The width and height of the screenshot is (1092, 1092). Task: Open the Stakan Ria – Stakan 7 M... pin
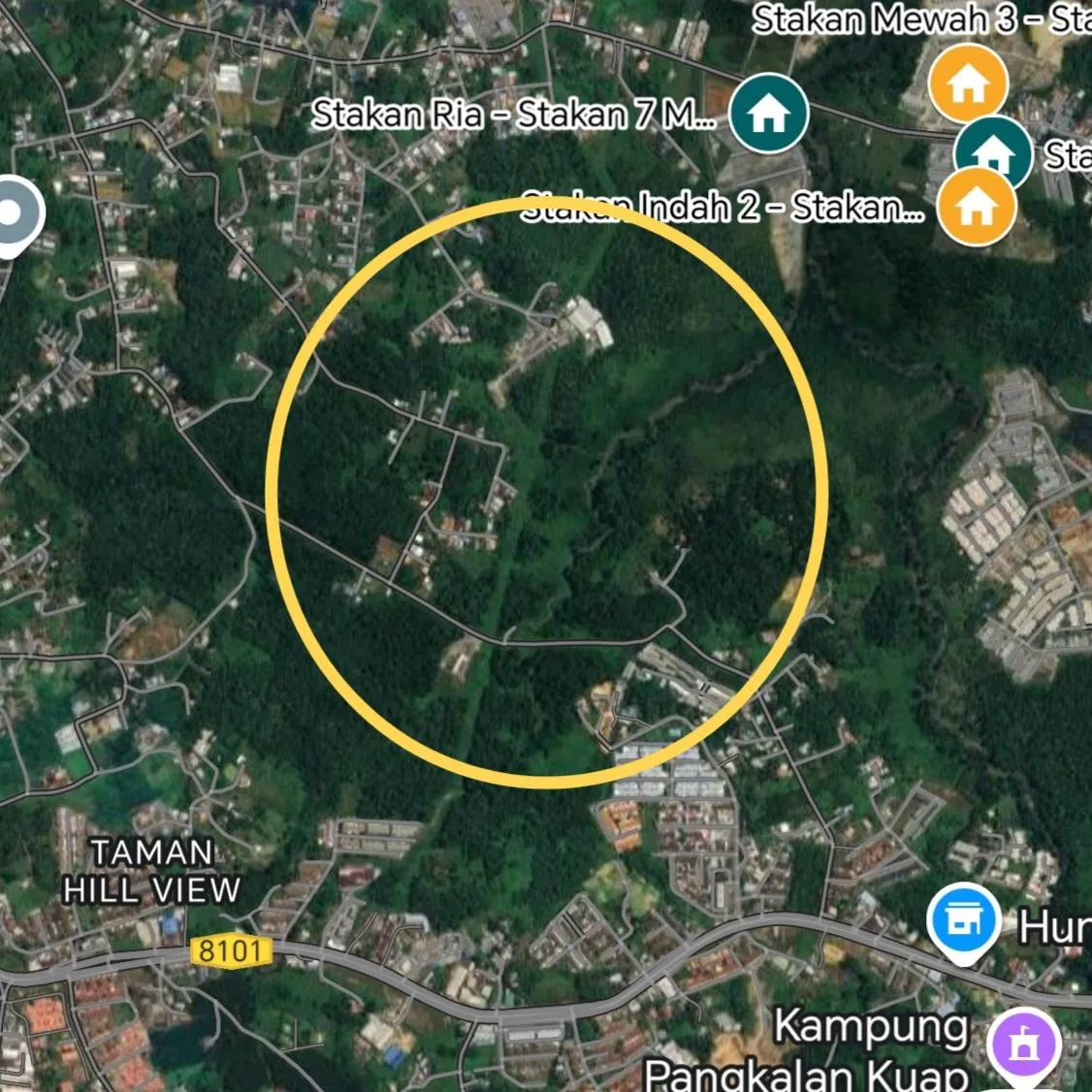770,114
